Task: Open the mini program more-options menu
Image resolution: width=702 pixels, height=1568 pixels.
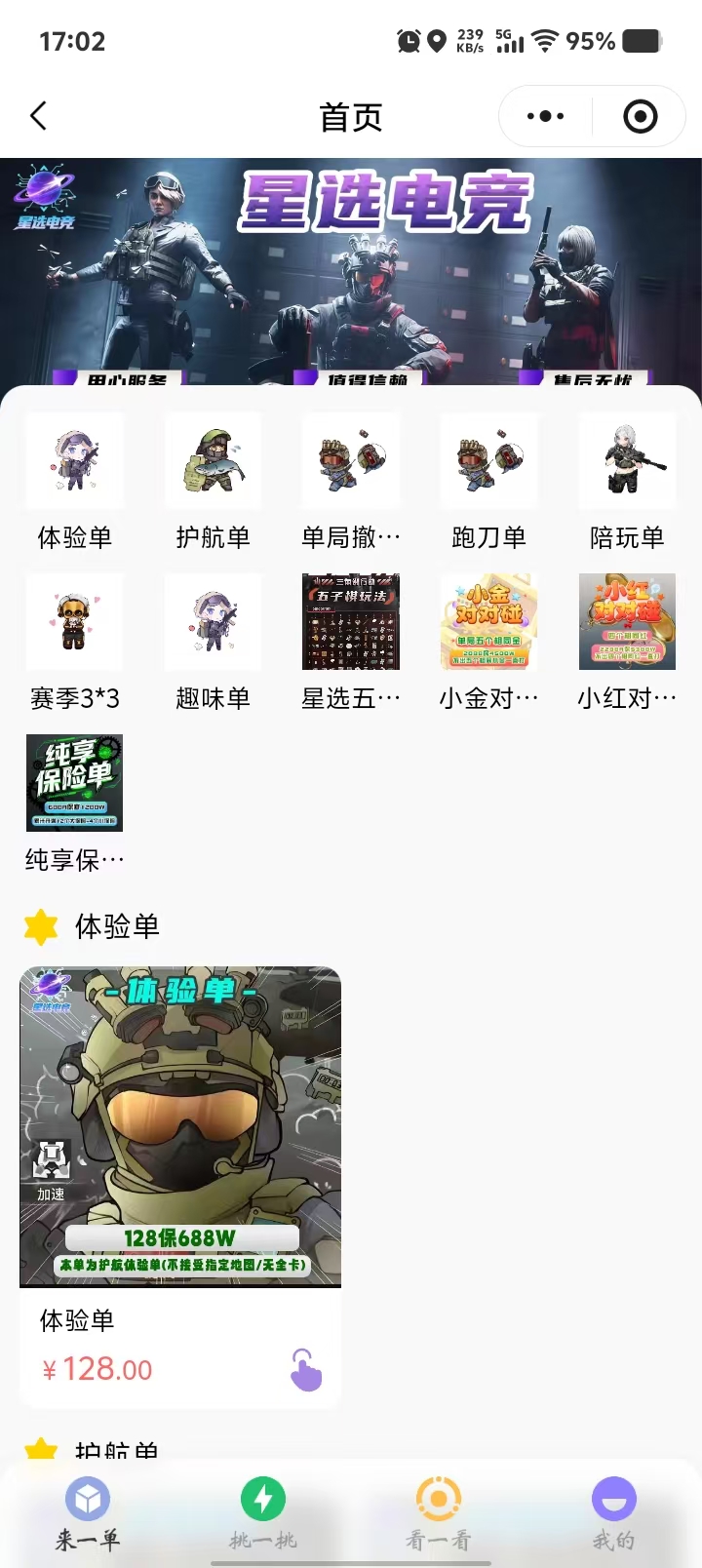Action: [x=545, y=117]
